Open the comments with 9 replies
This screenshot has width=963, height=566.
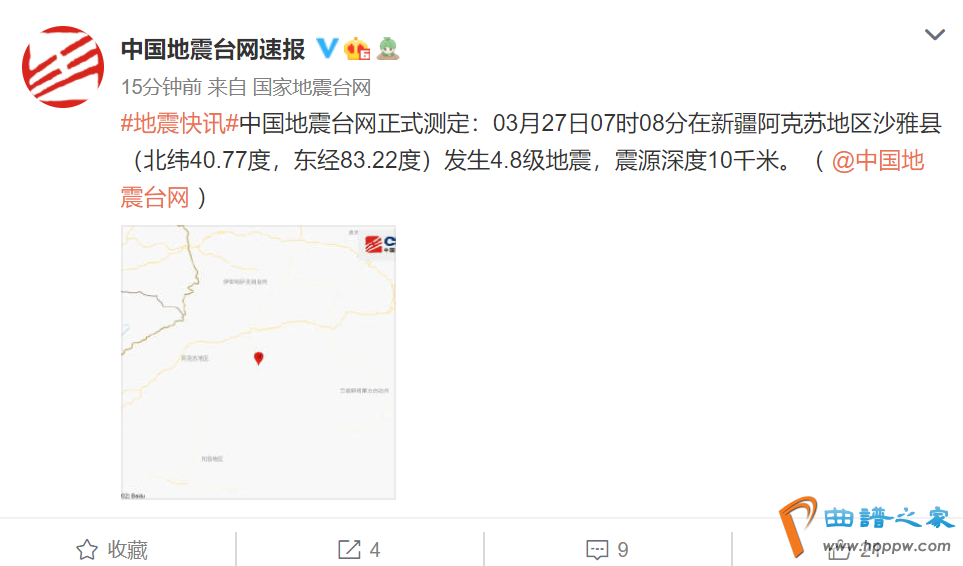pos(607,549)
